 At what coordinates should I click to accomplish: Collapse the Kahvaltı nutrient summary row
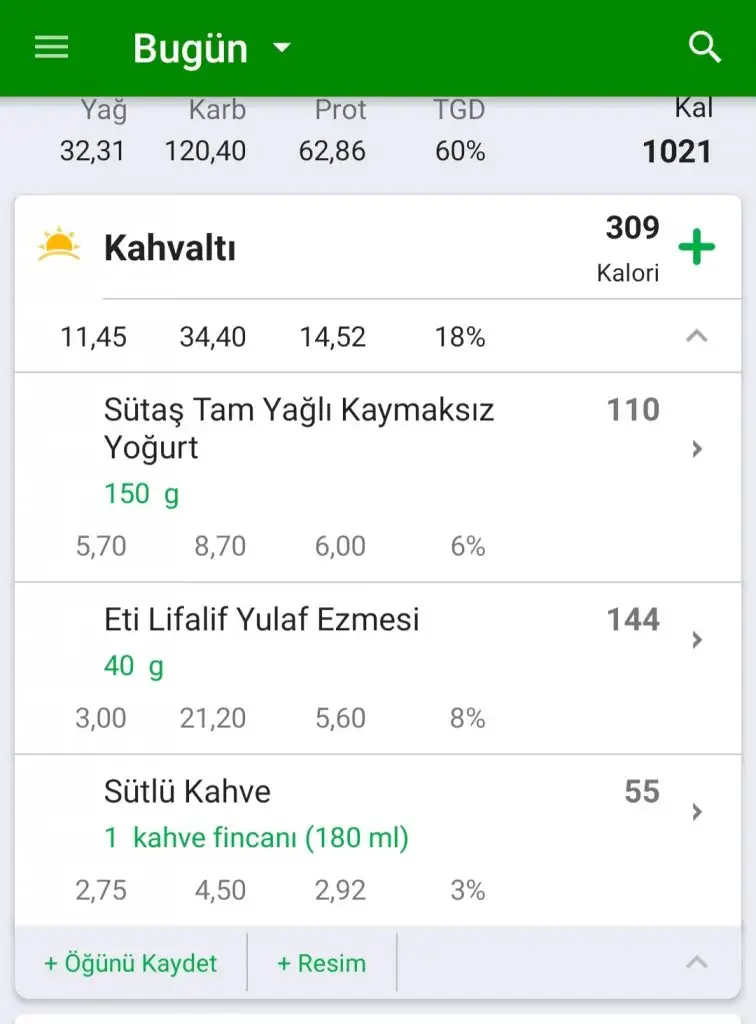[697, 337]
